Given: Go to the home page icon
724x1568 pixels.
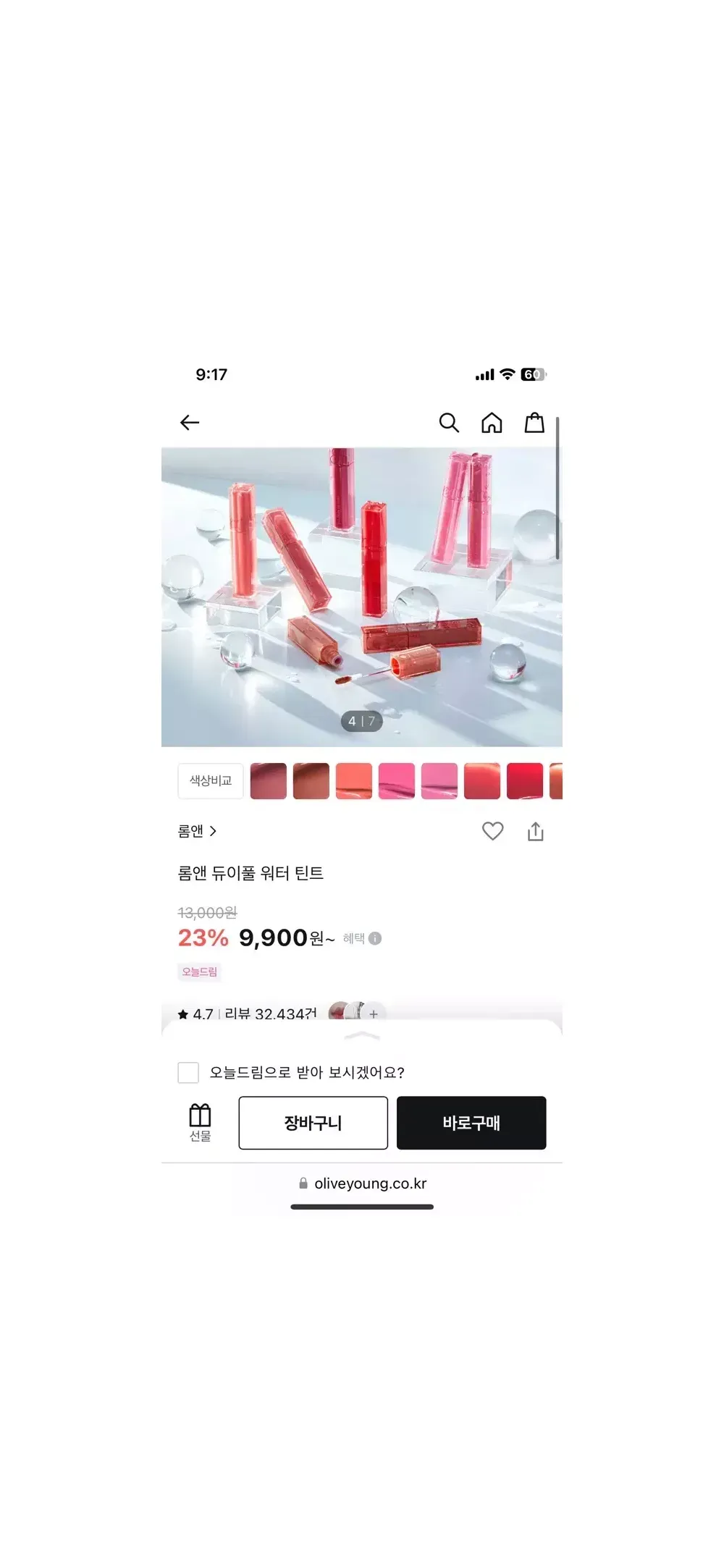Looking at the screenshot, I should coord(492,423).
